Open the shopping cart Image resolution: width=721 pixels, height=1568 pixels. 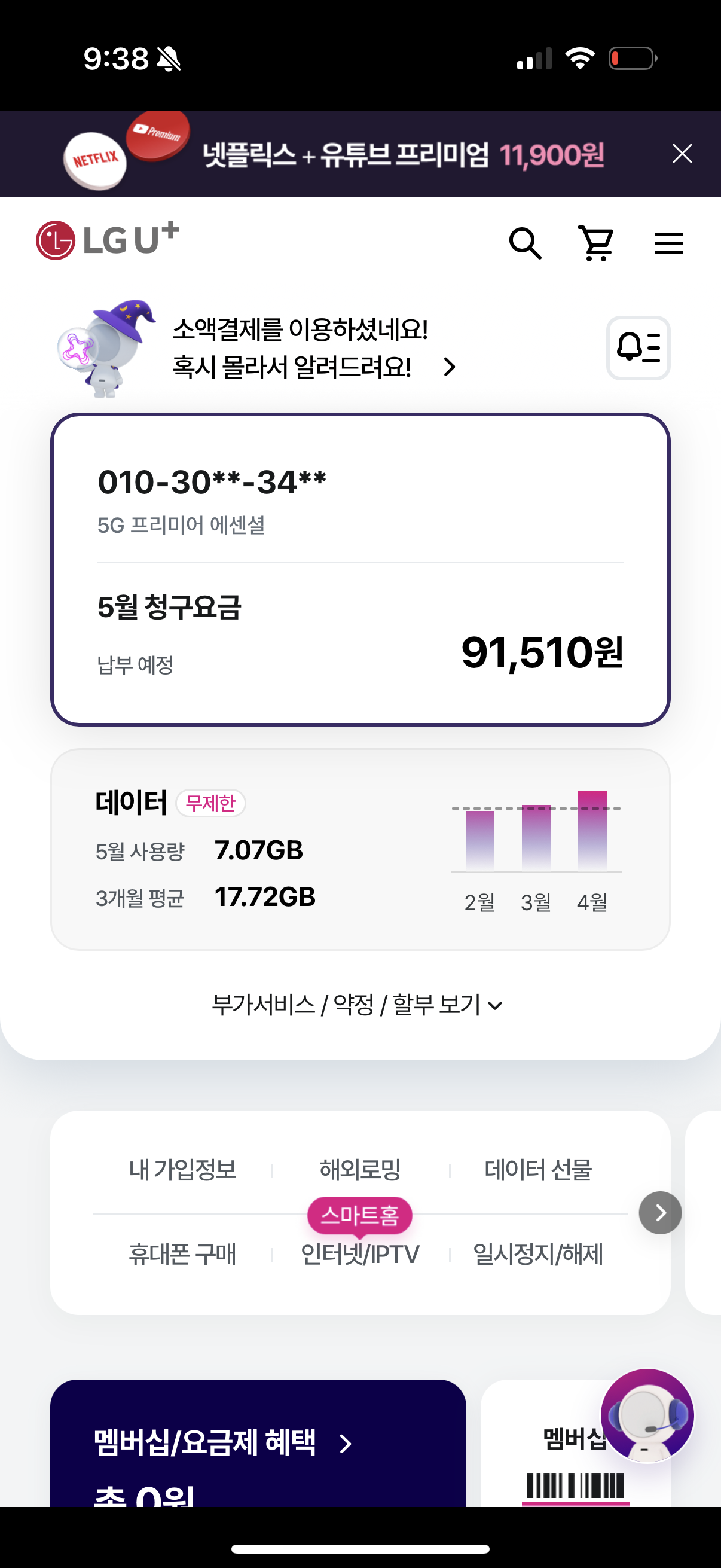596,243
